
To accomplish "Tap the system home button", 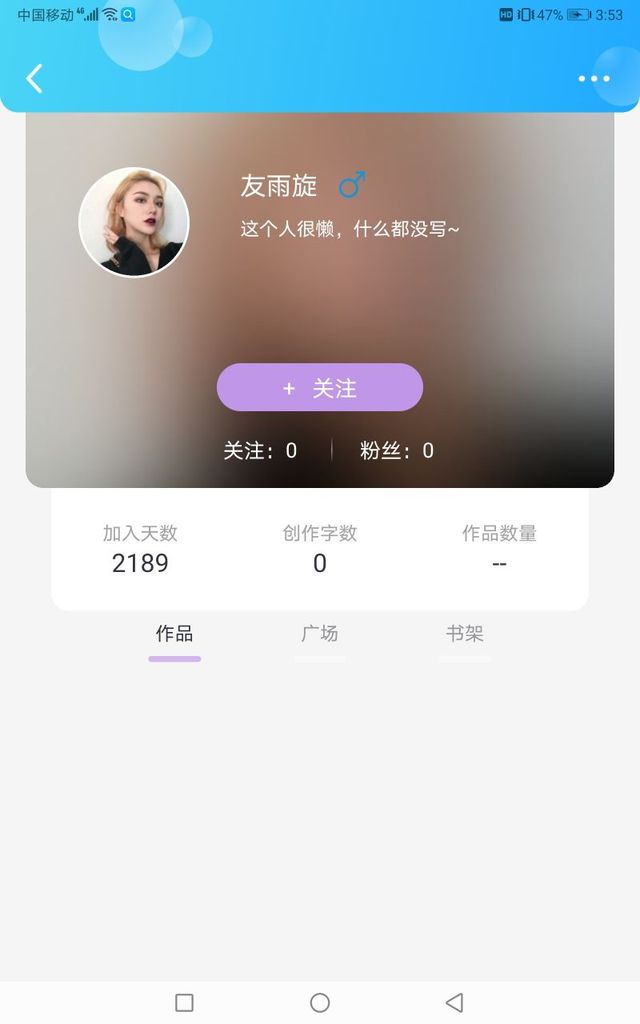I will [320, 1002].
